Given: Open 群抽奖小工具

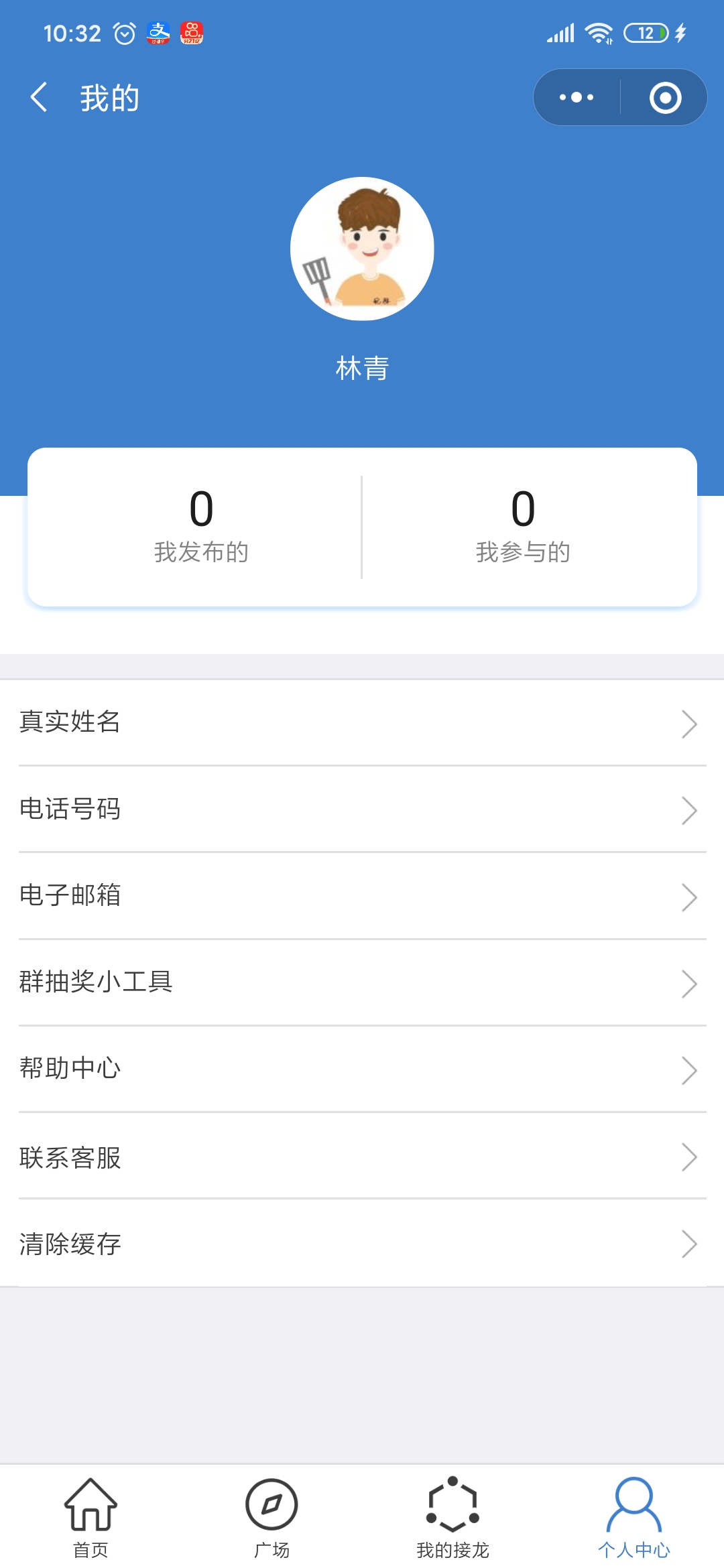Looking at the screenshot, I should pos(362,982).
